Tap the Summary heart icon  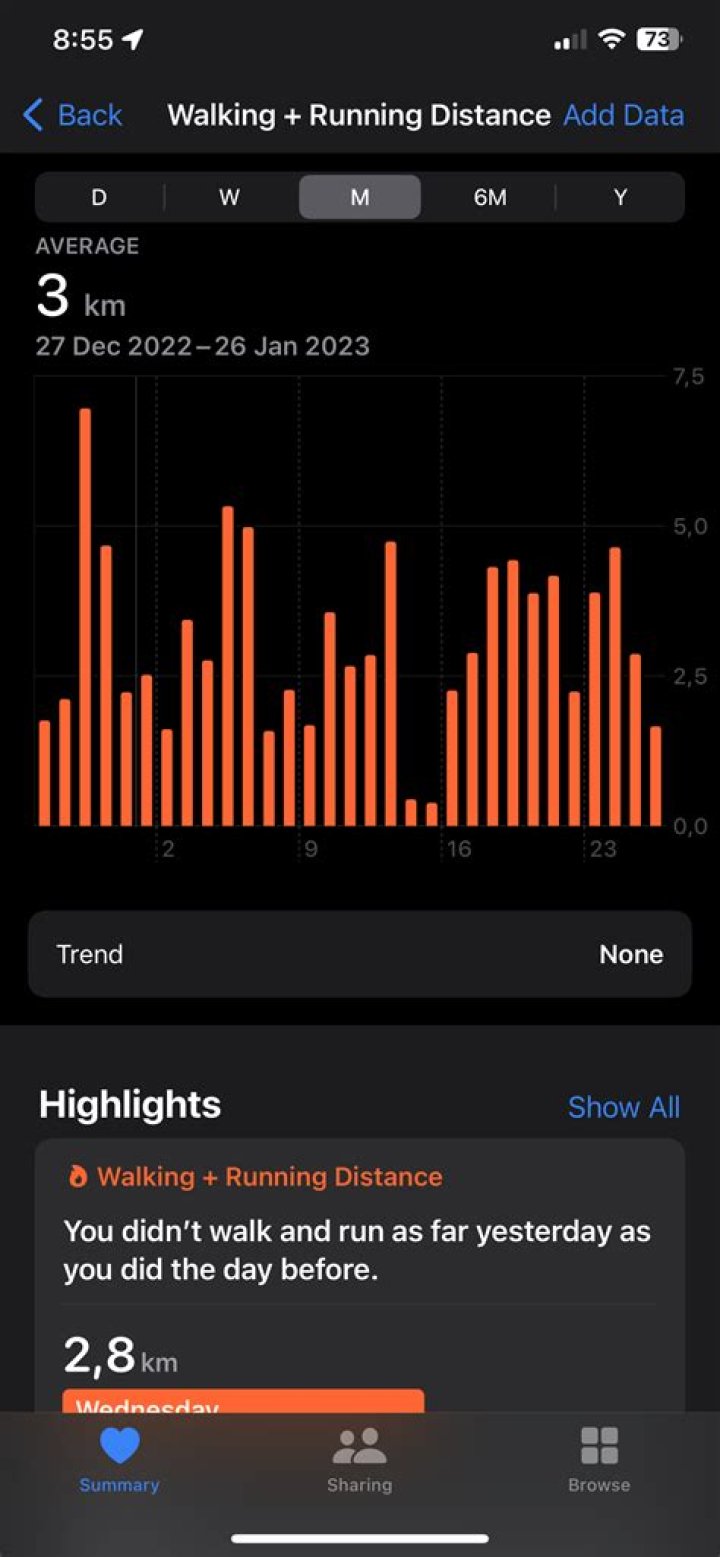pos(119,1443)
